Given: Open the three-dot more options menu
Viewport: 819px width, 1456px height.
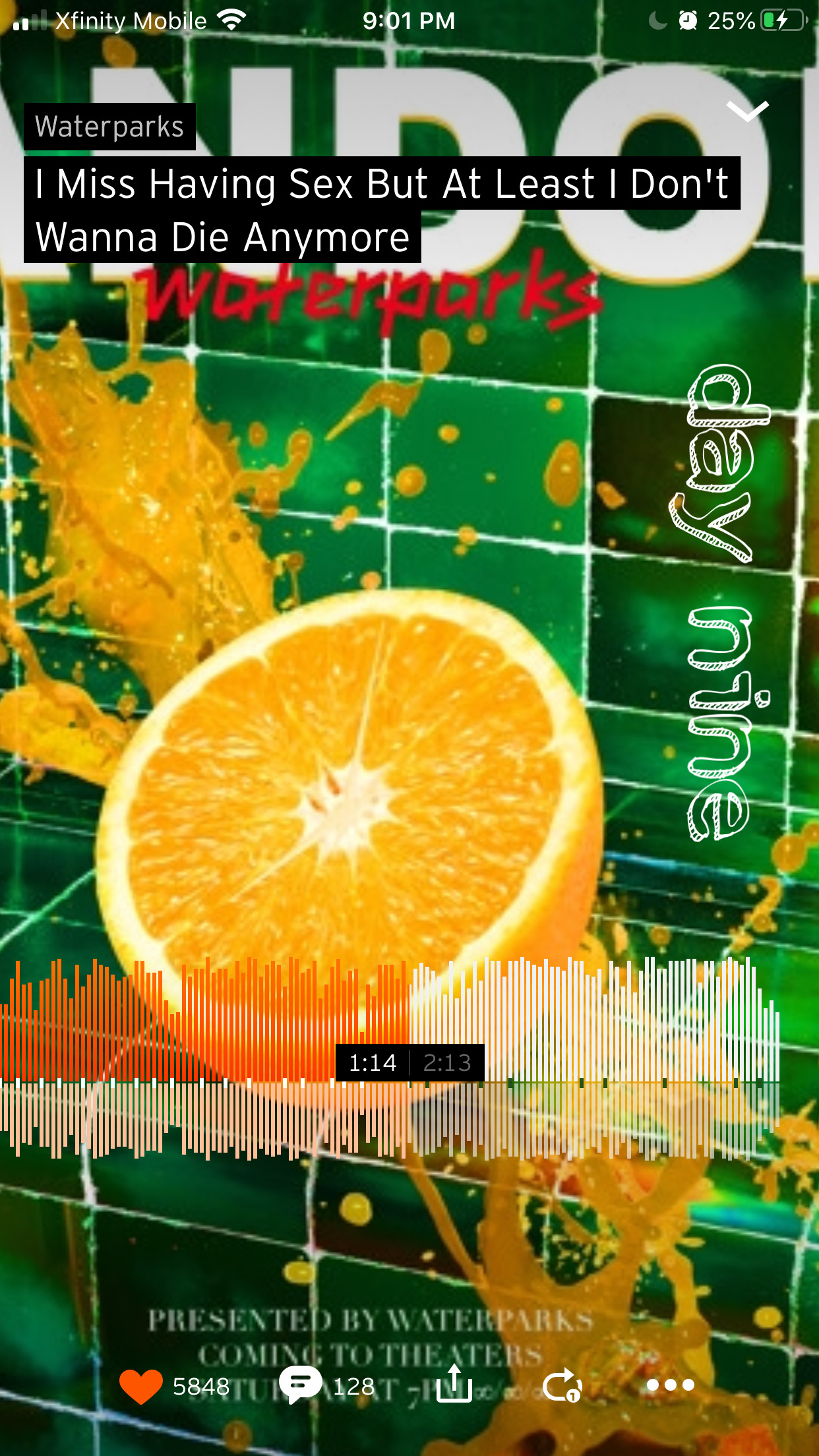Looking at the screenshot, I should click(671, 1385).
